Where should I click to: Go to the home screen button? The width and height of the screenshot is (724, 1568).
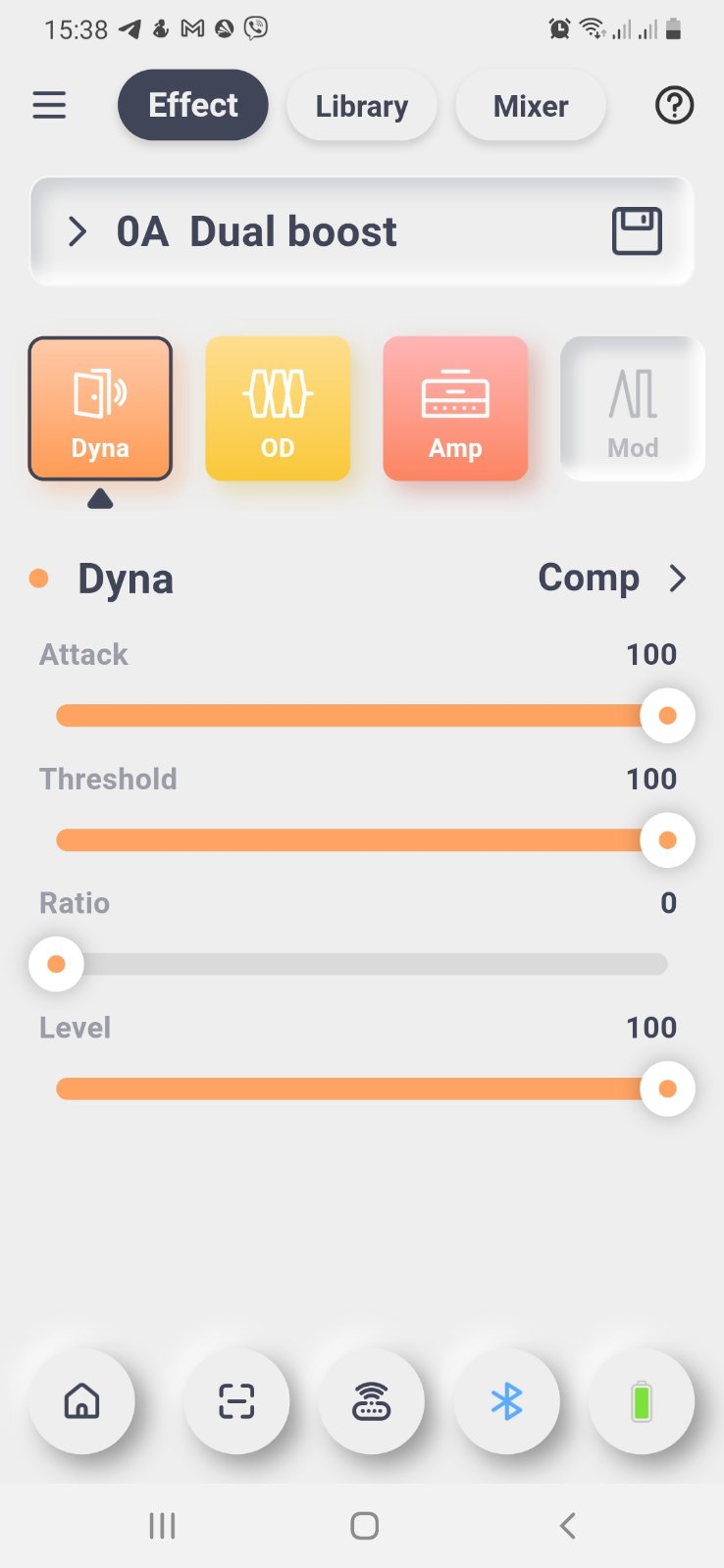coord(81,1401)
